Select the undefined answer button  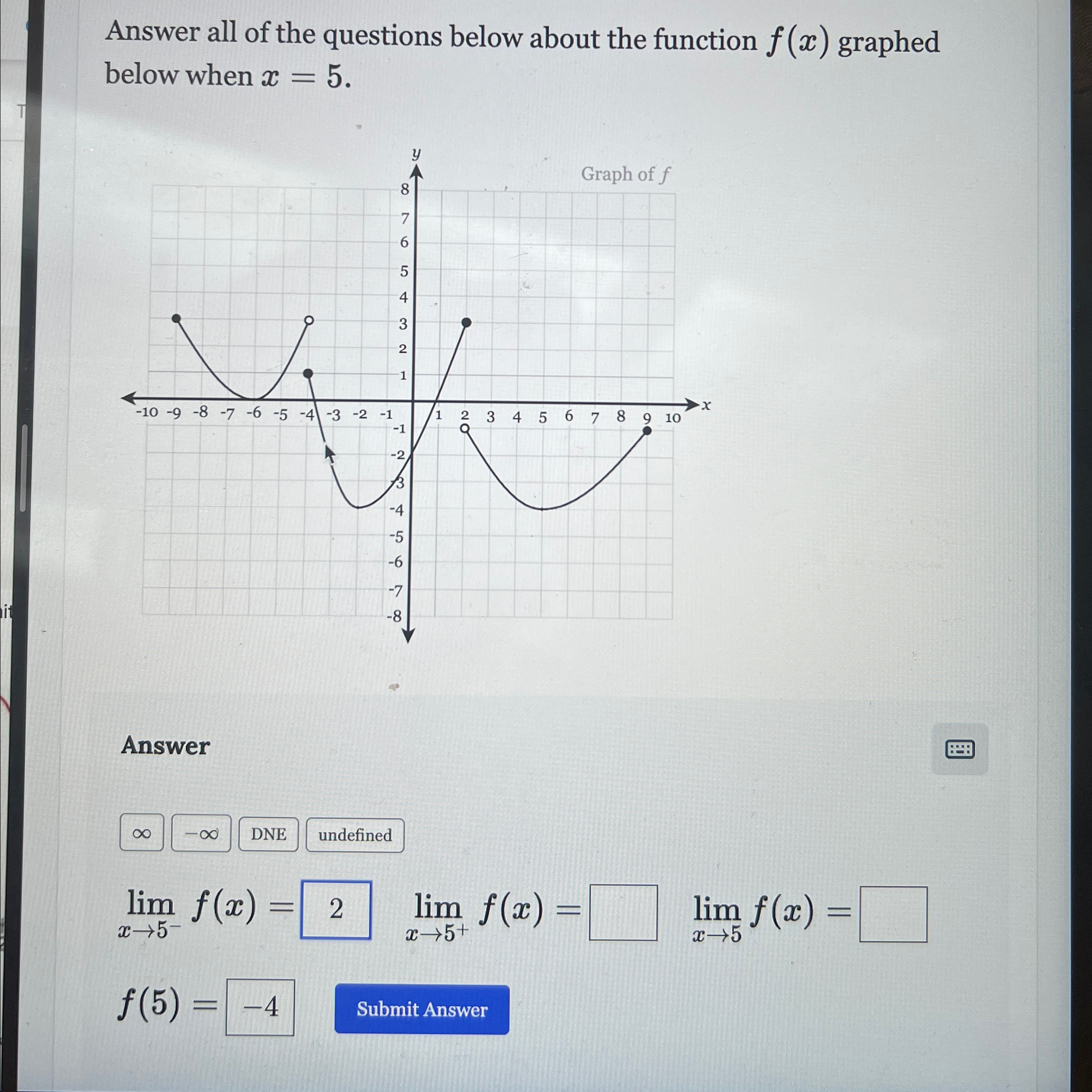tap(355, 835)
